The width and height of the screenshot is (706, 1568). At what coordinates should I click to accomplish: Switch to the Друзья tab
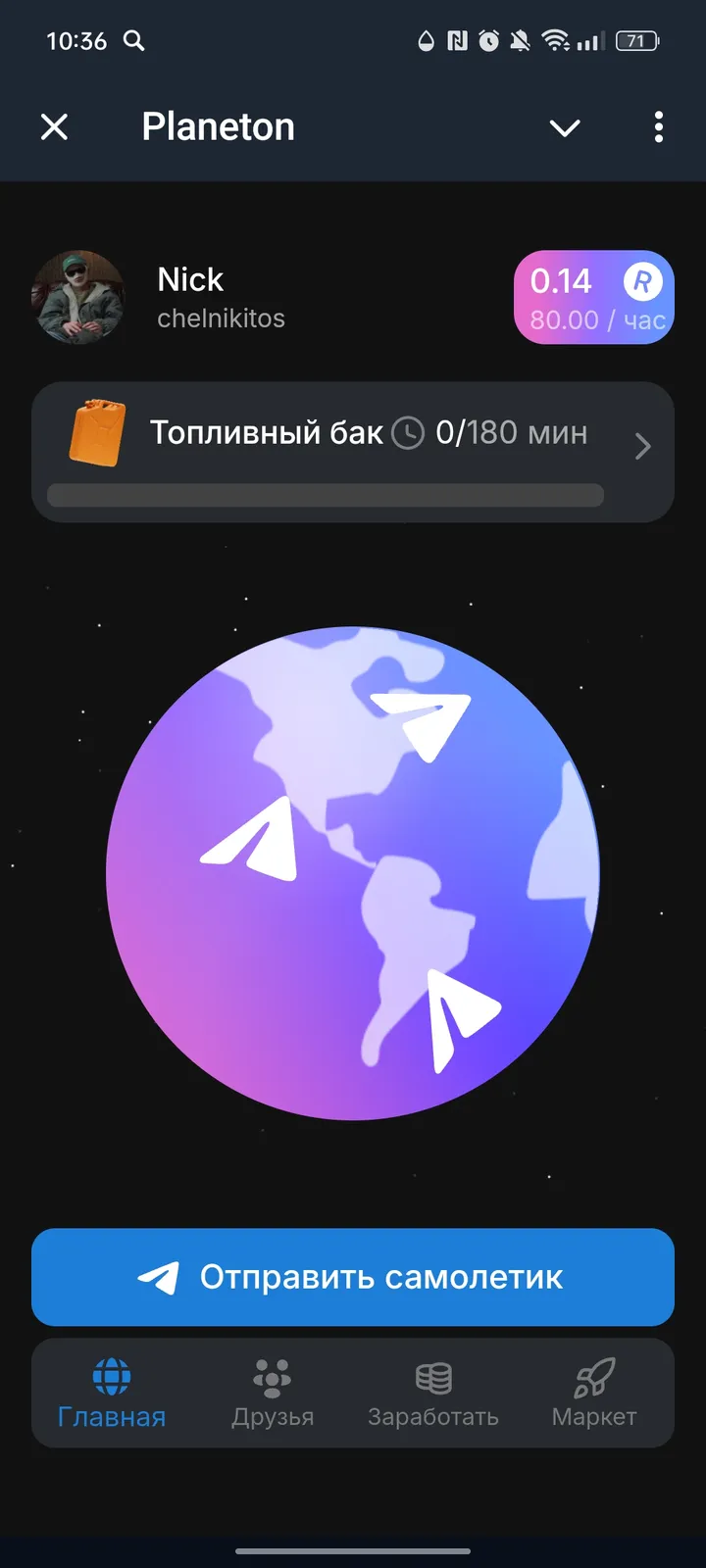click(272, 1394)
